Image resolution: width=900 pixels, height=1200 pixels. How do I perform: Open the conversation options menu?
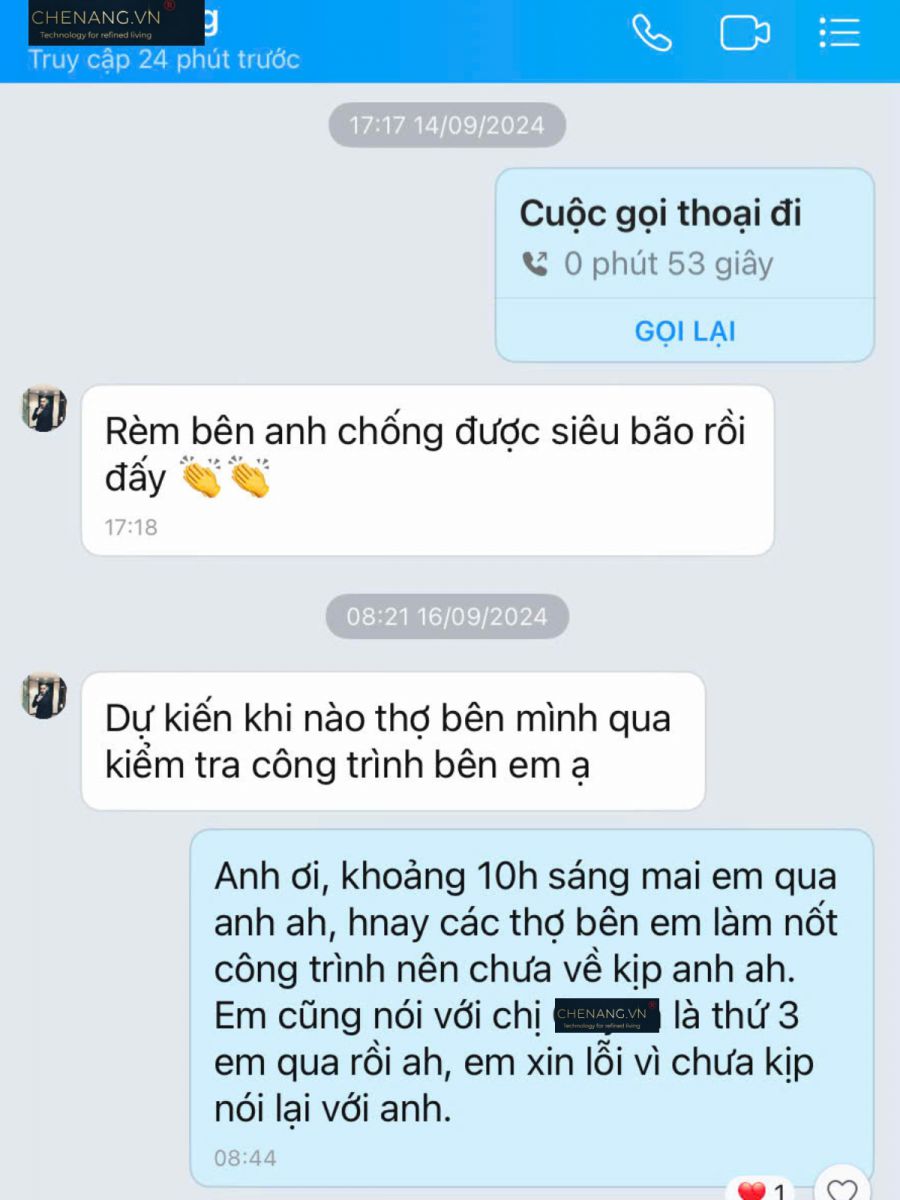839,33
